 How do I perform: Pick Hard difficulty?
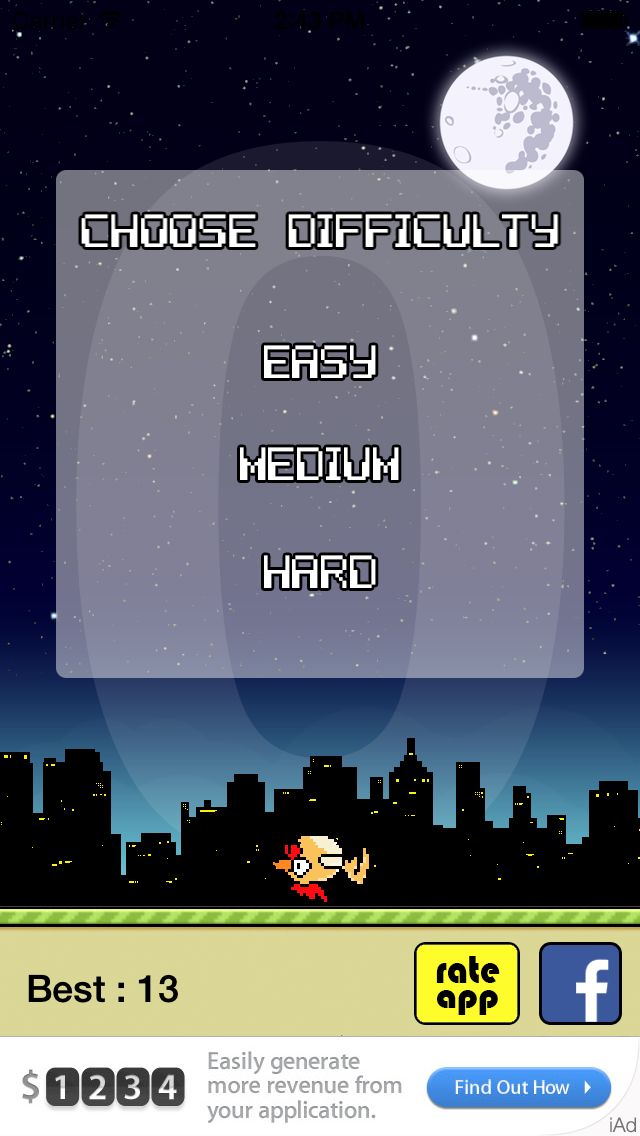(320, 572)
